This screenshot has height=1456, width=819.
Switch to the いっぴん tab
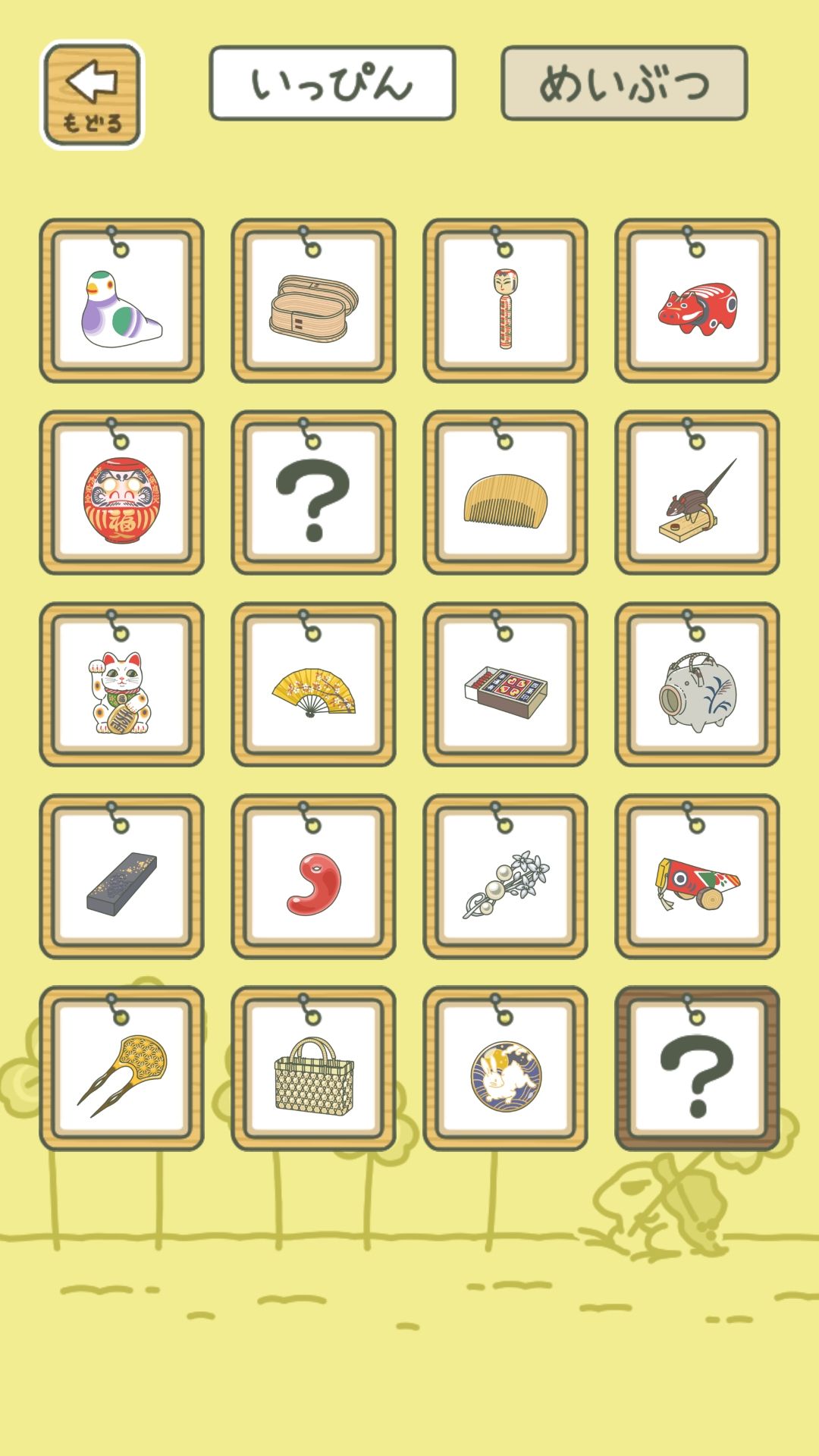tap(332, 83)
